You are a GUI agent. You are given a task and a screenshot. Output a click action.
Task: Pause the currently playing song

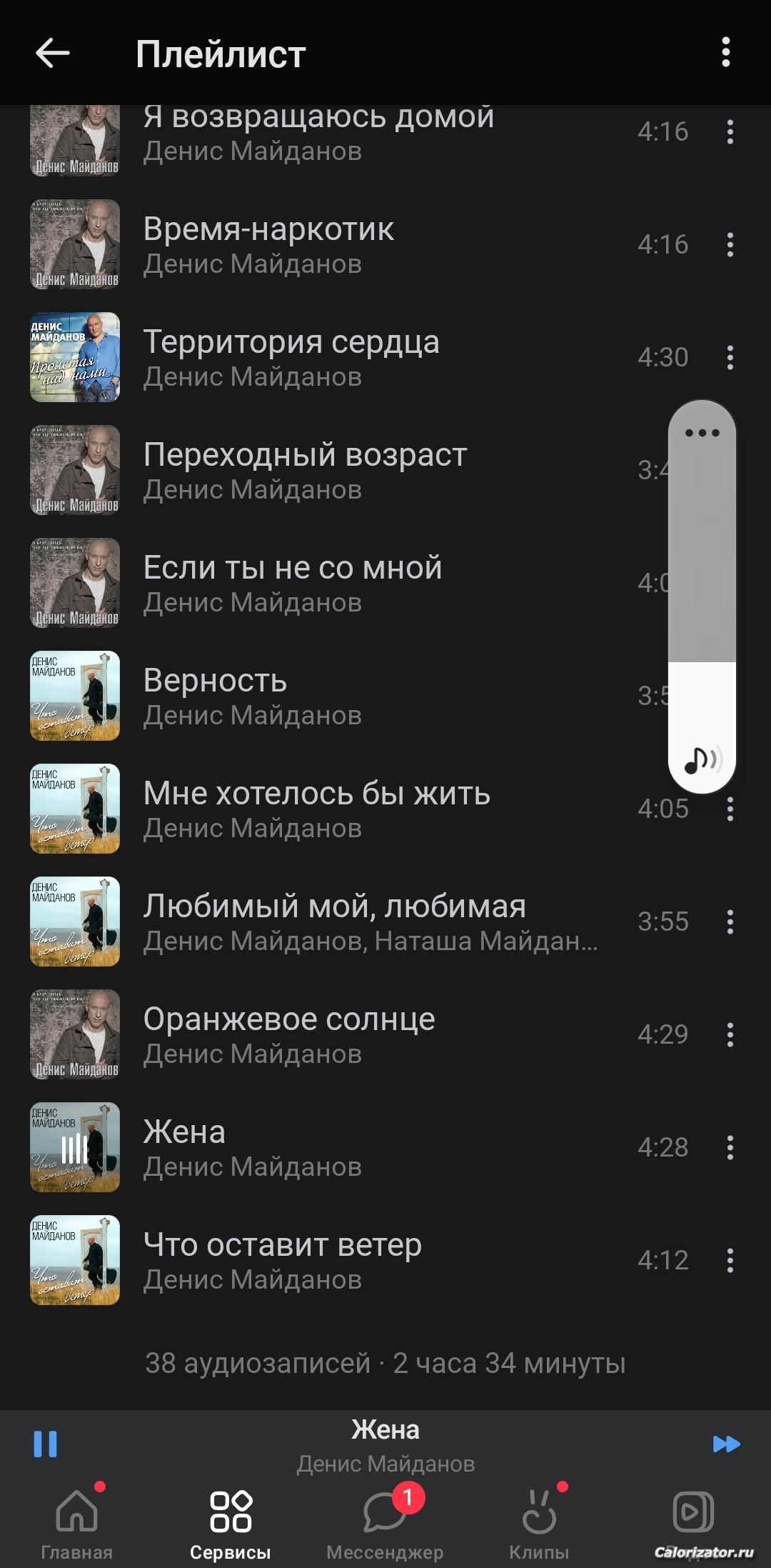tap(45, 1444)
